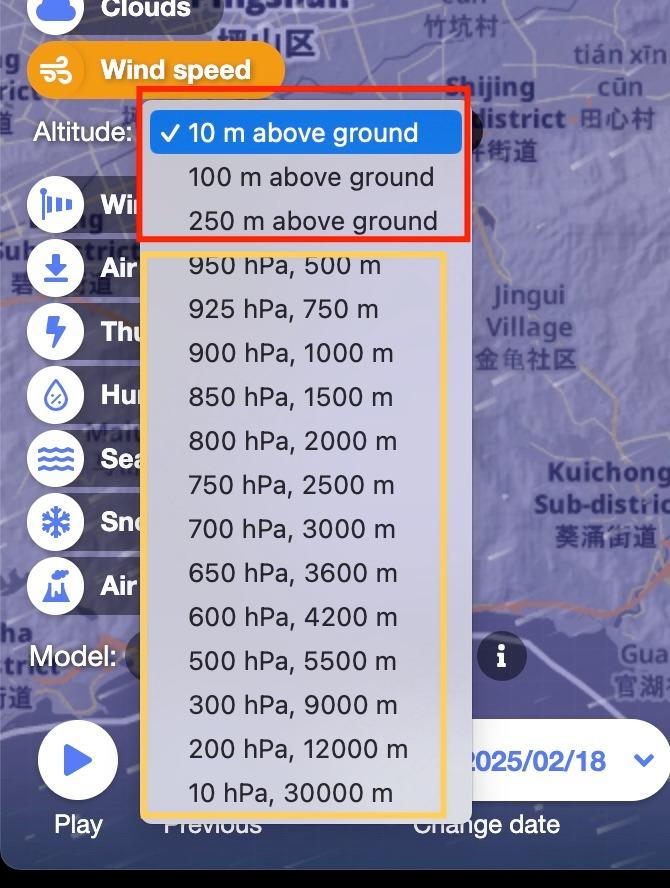This screenshot has height=888, width=670.
Task: Choose 10 m above ground altitude
Action: click(x=303, y=133)
